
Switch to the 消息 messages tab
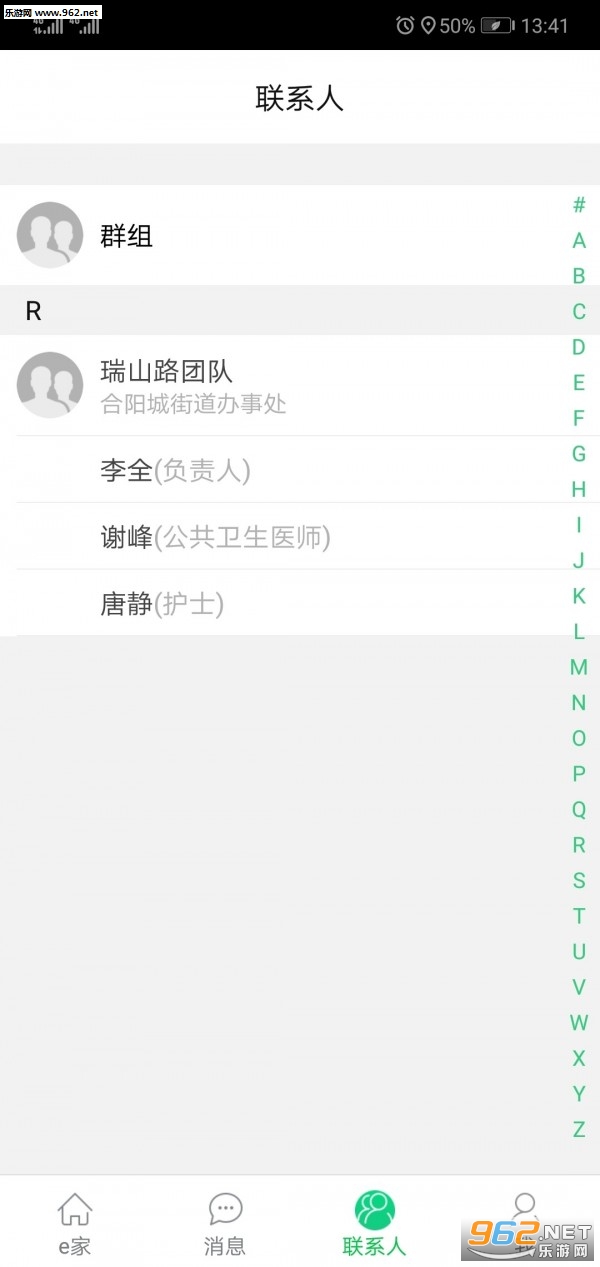[225, 1223]
